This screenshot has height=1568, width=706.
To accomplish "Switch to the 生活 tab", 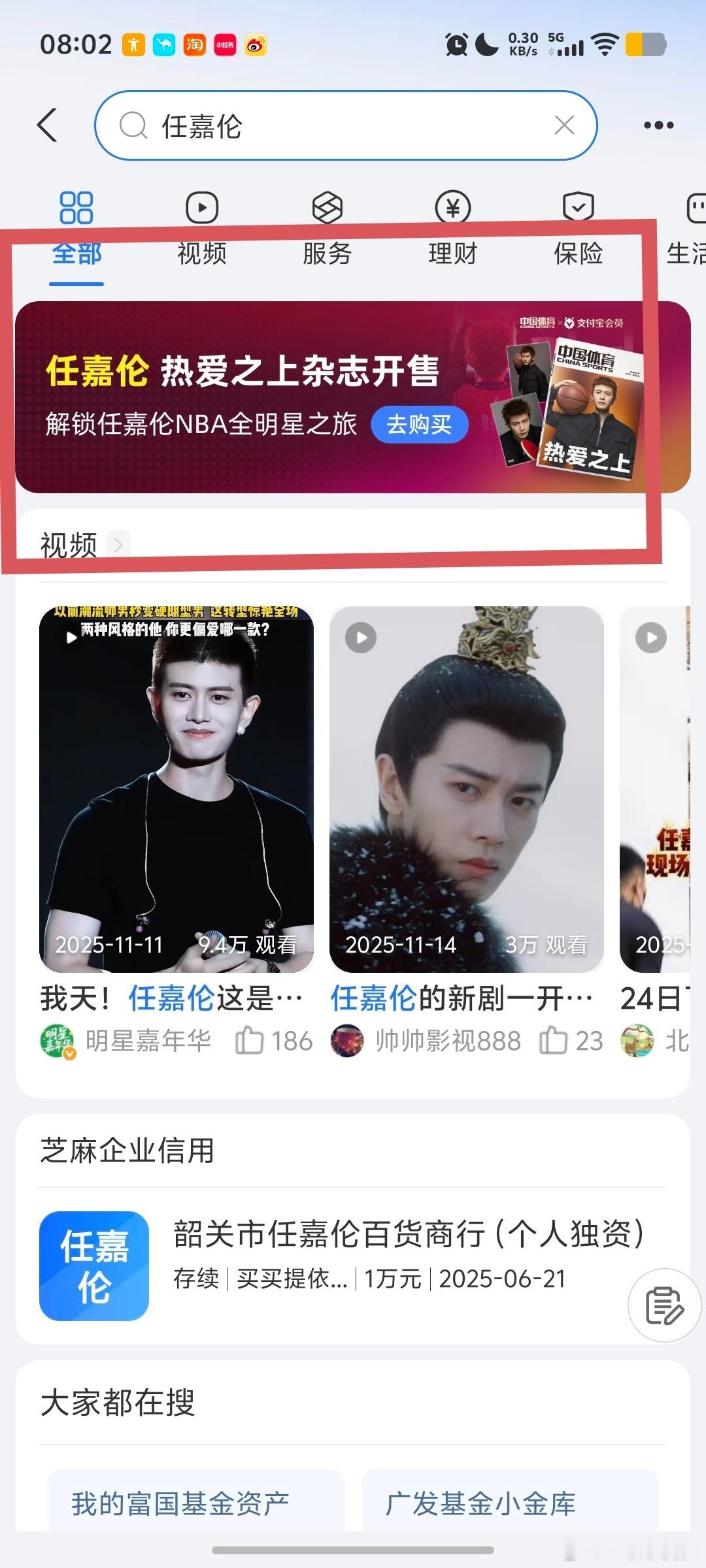I will pos(687,255).
